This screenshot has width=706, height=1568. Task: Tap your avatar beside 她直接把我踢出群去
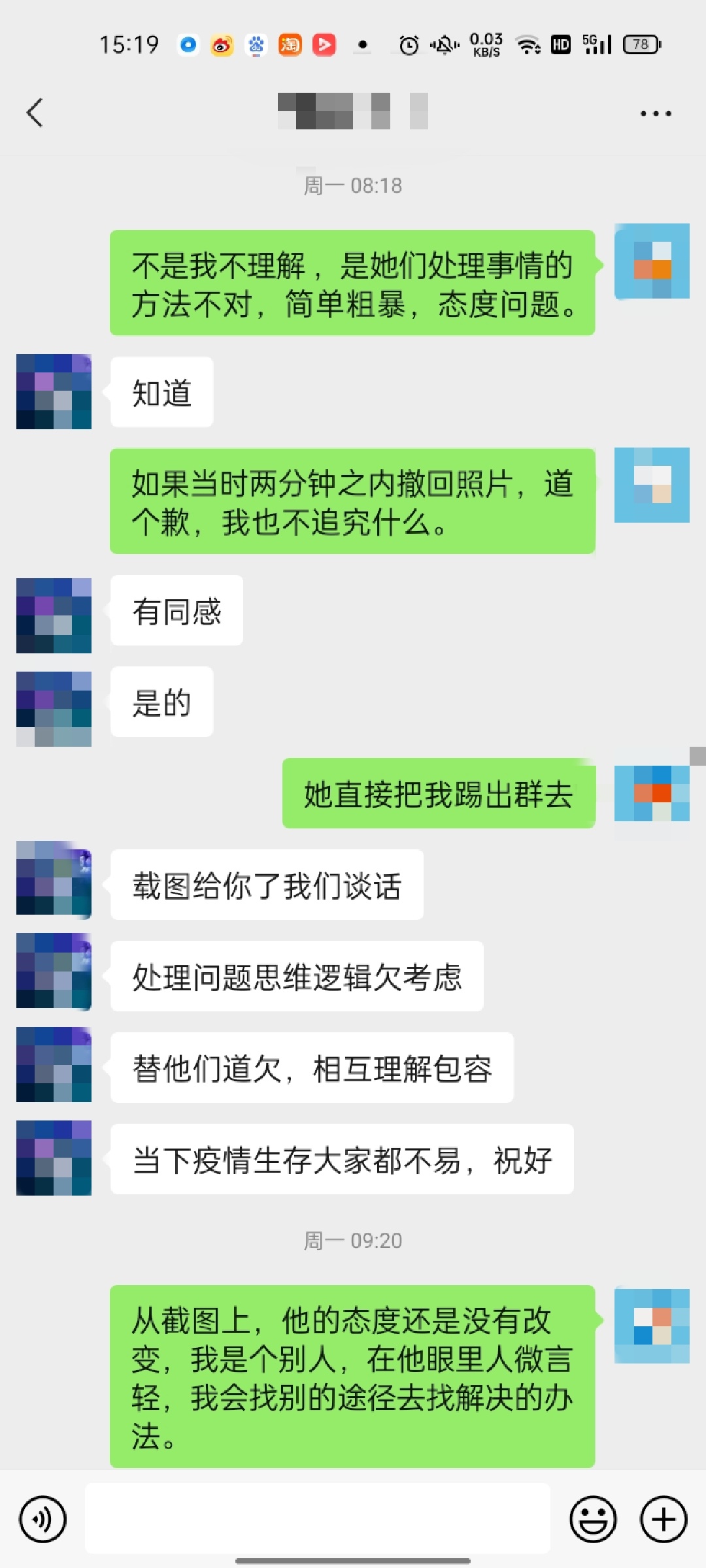pyautogui.click(x=651, y=793)
